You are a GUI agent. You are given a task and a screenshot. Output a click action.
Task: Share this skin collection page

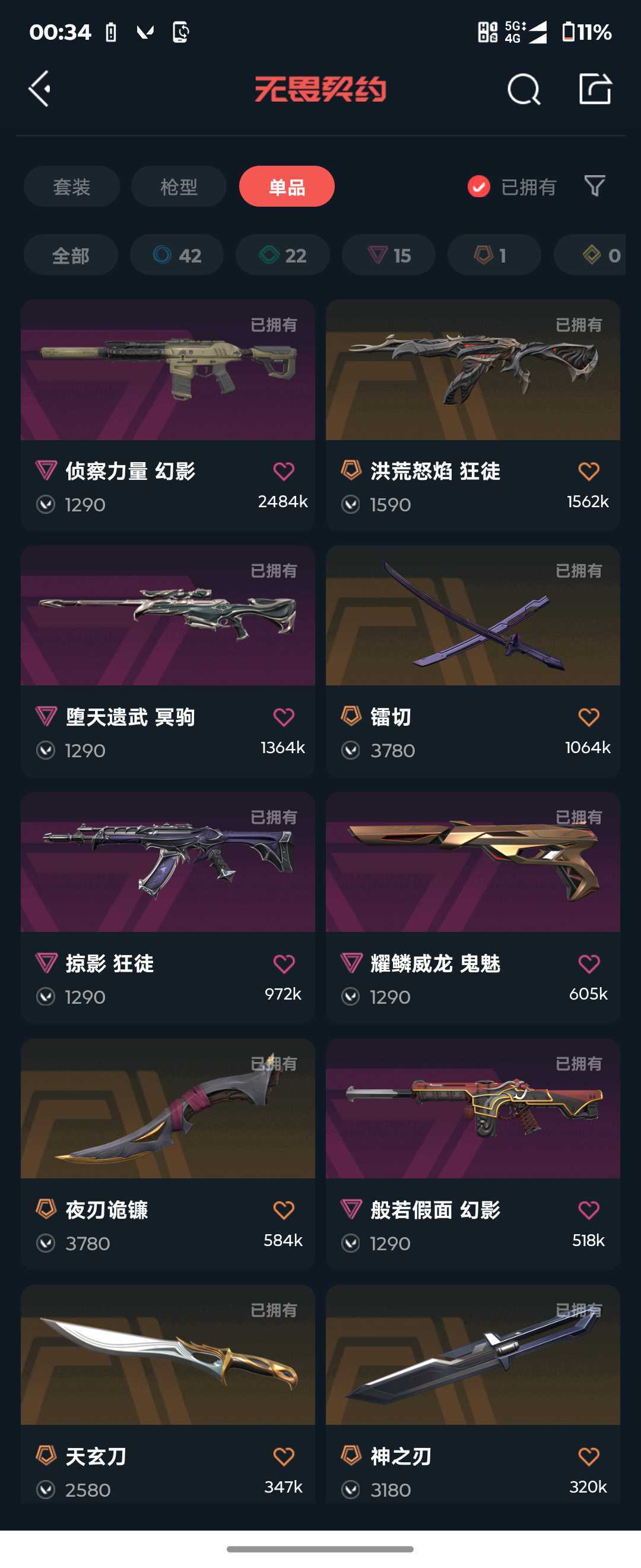point(594,89)
